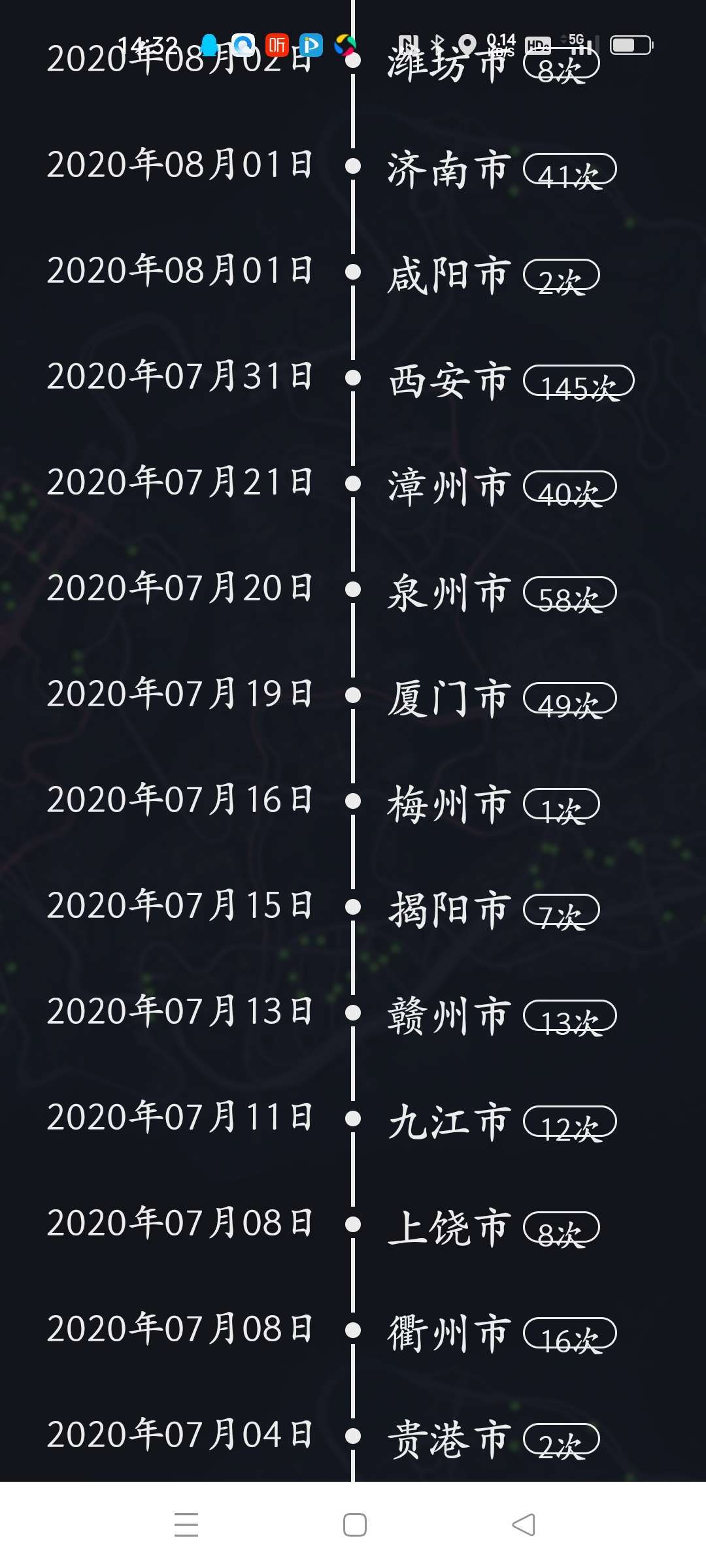706x1568 pixels.
Task: Open the 咸阳市 2次 timeline entry
Action: pos(493,275)
